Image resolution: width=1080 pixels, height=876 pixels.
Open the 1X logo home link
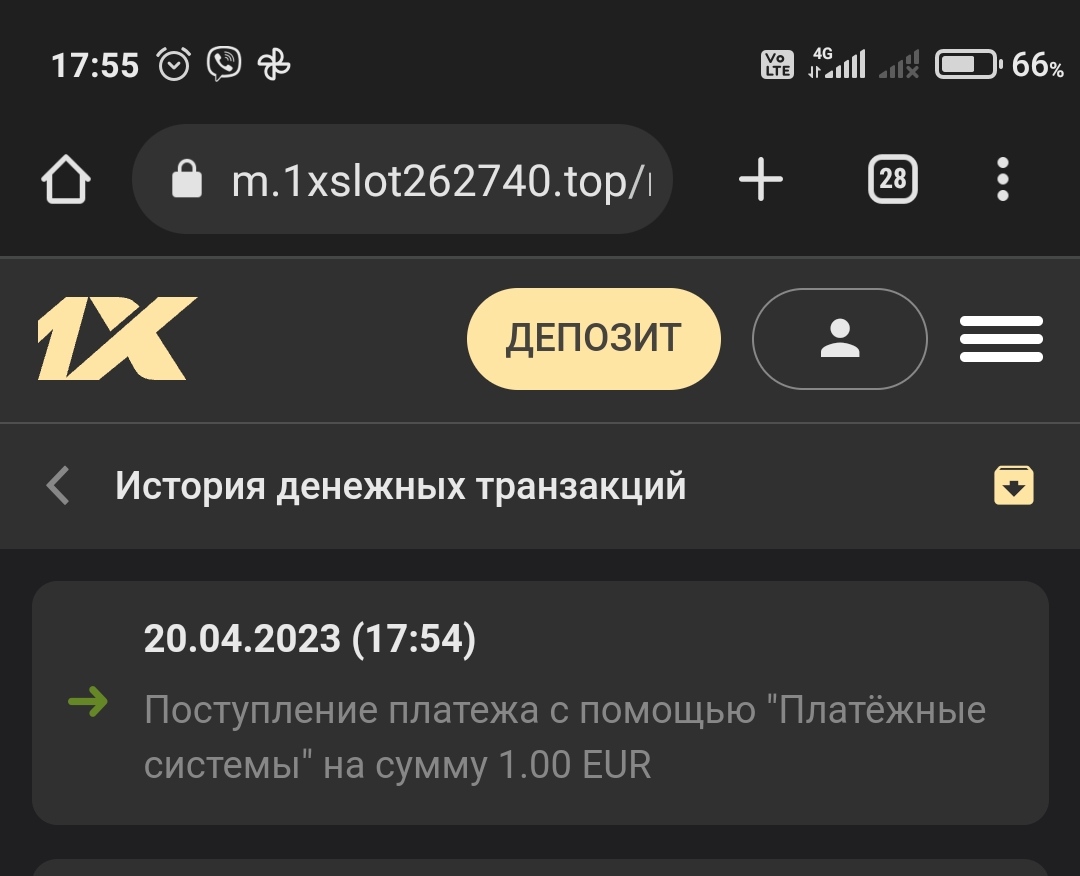[117, 339]
